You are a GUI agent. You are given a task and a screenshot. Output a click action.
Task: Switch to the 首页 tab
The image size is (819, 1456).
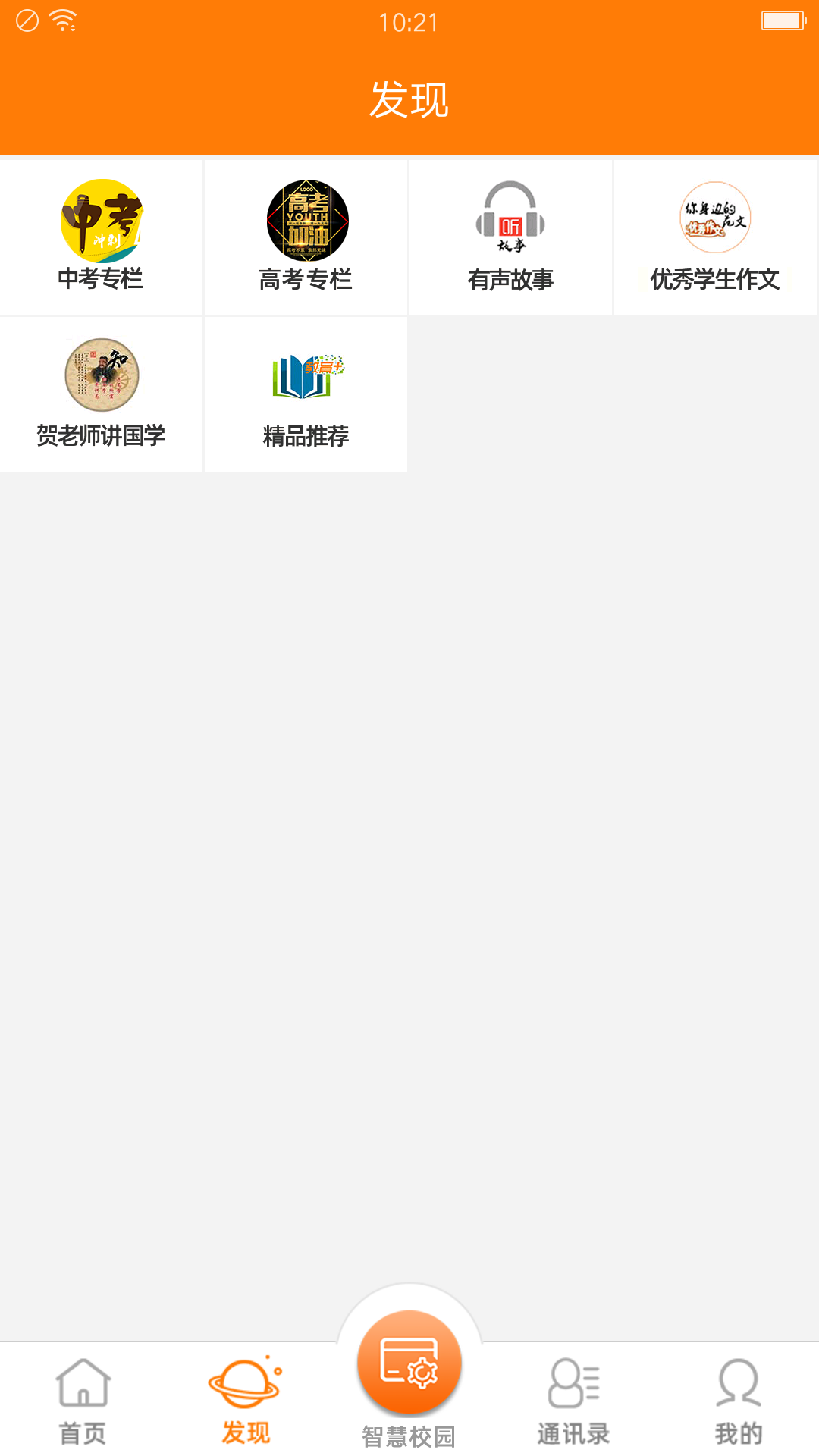coord(83,1400)
